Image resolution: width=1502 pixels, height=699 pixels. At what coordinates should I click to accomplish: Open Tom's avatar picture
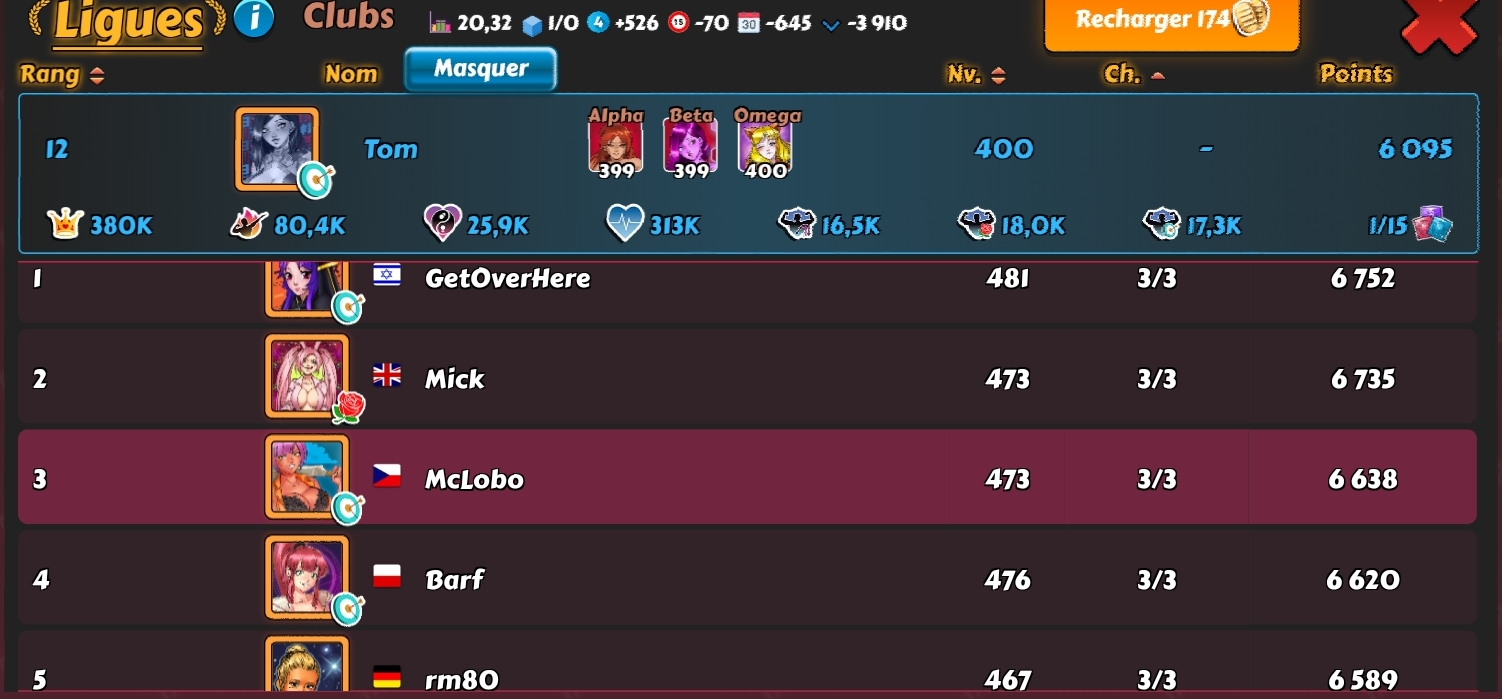[277, 149]
